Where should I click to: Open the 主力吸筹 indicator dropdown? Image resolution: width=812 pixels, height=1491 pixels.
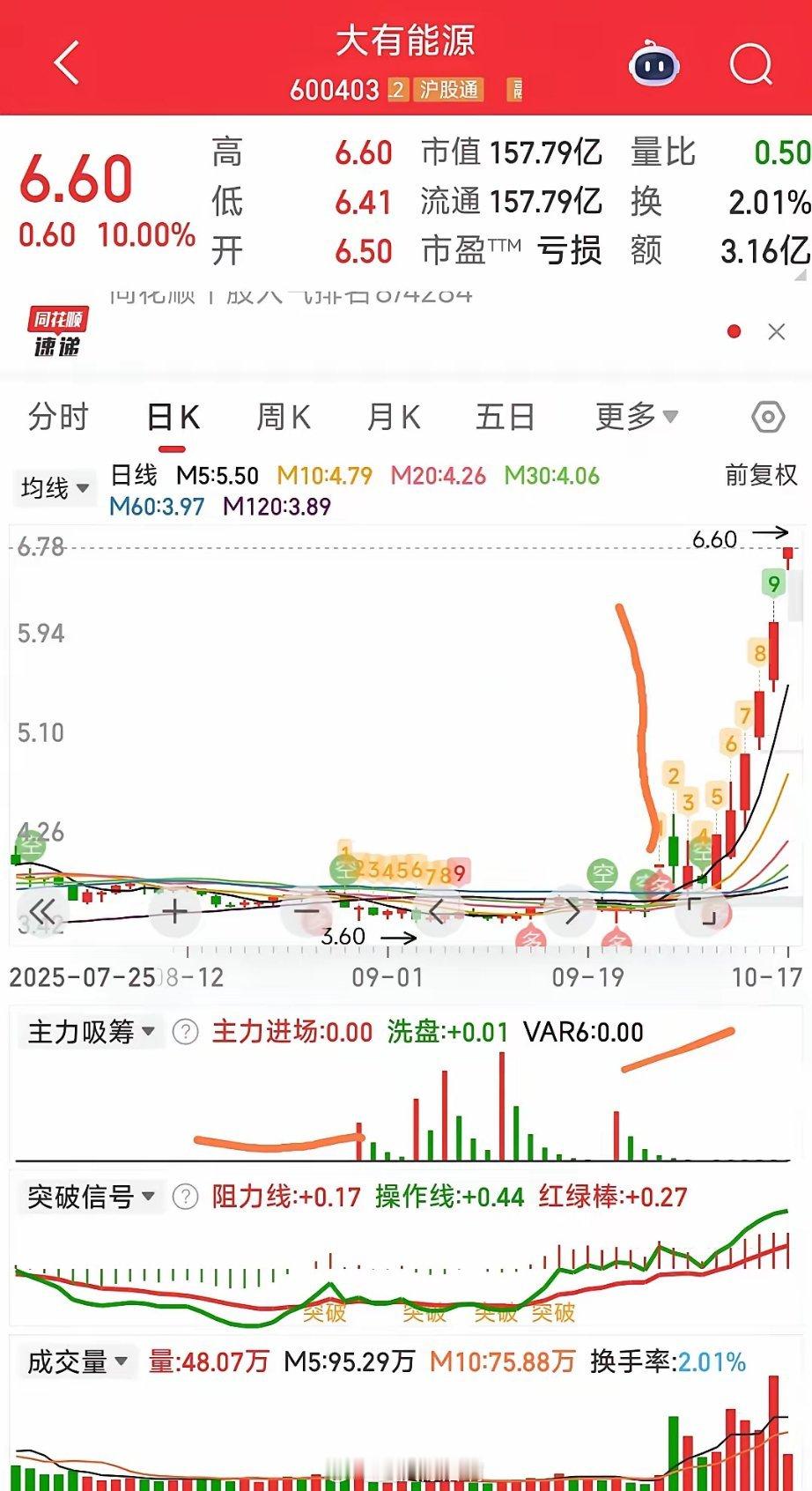pyautogui.click(x=91, y=1031)
